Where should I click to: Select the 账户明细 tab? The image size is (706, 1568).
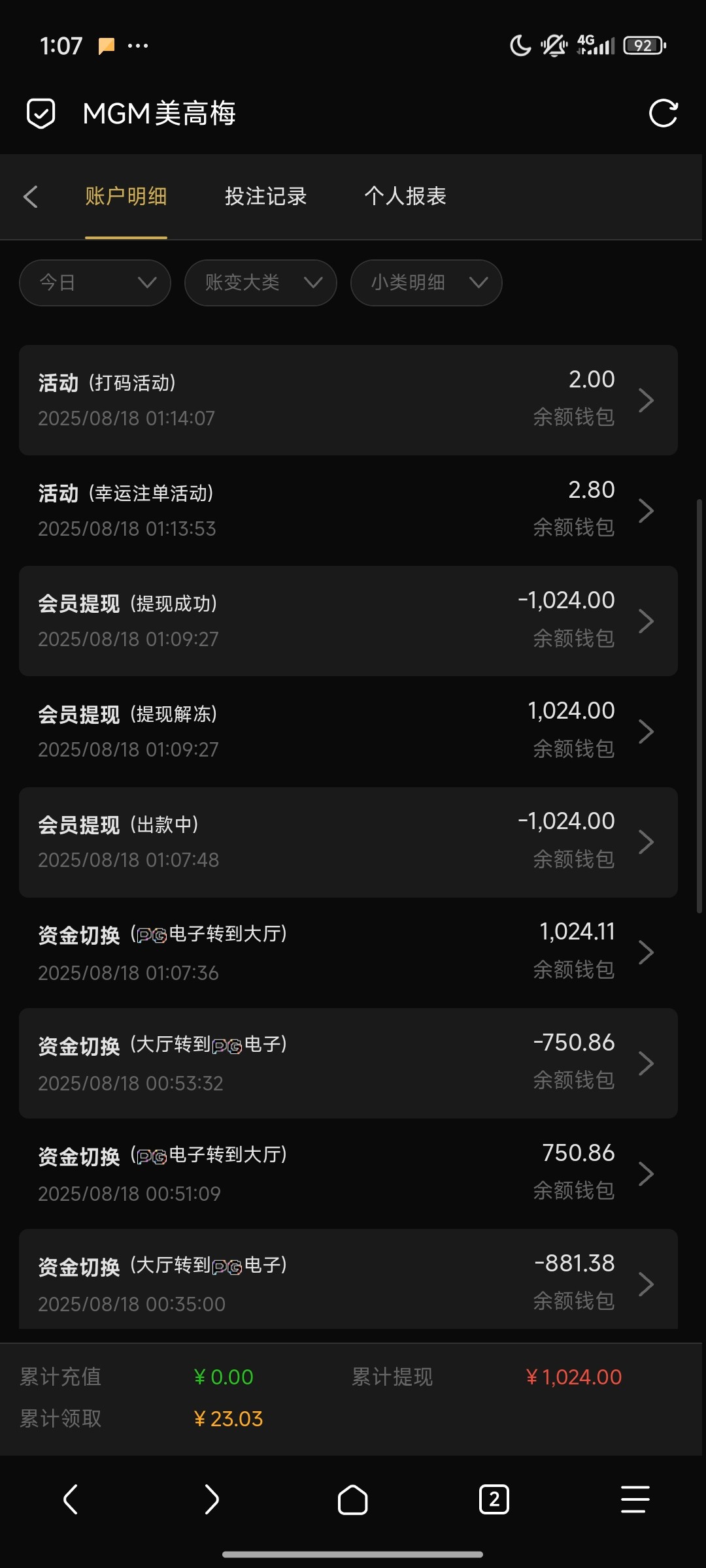coord(126,197)
